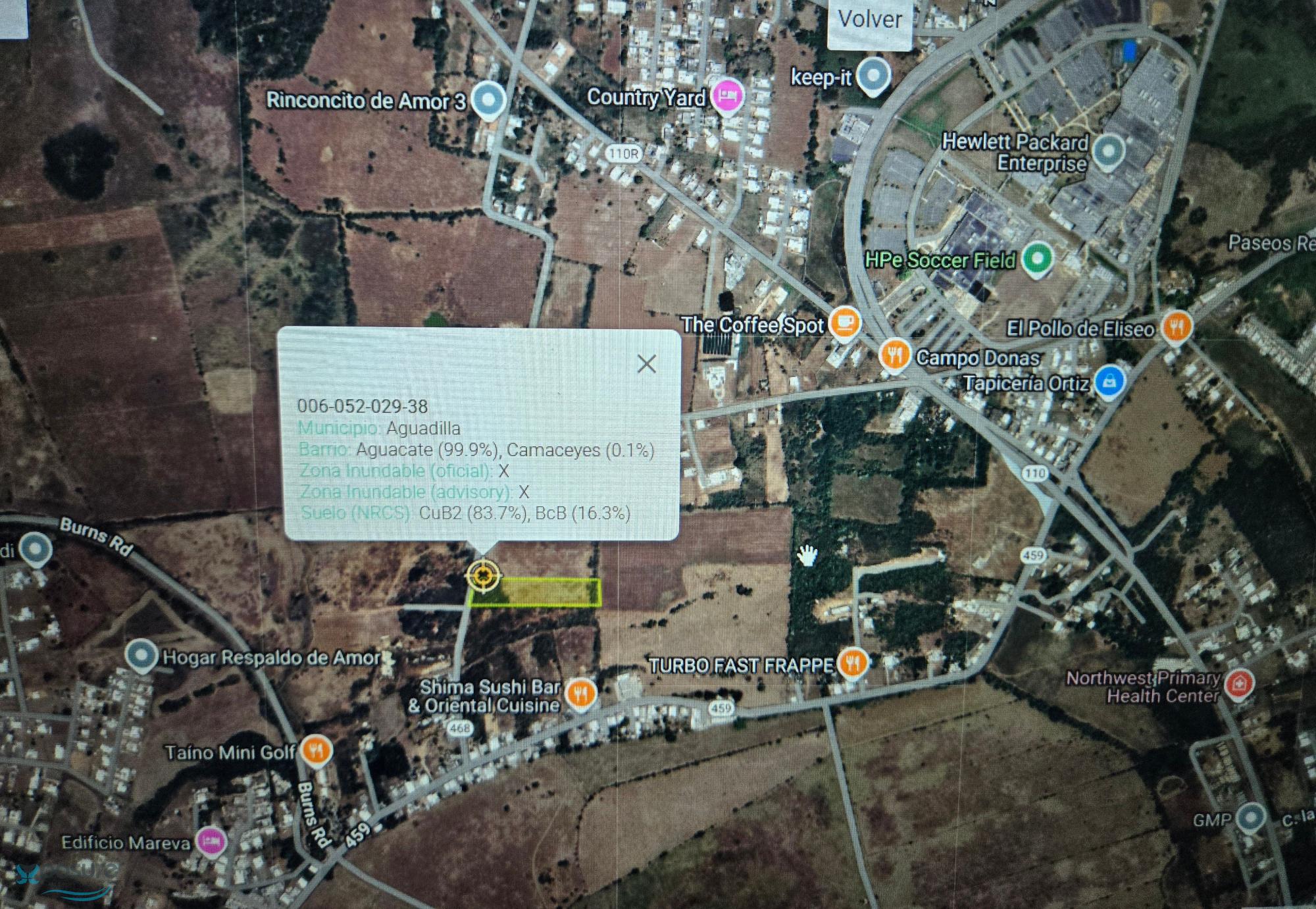
Task: Close the parcel info popup
Action: click(647, 363)
